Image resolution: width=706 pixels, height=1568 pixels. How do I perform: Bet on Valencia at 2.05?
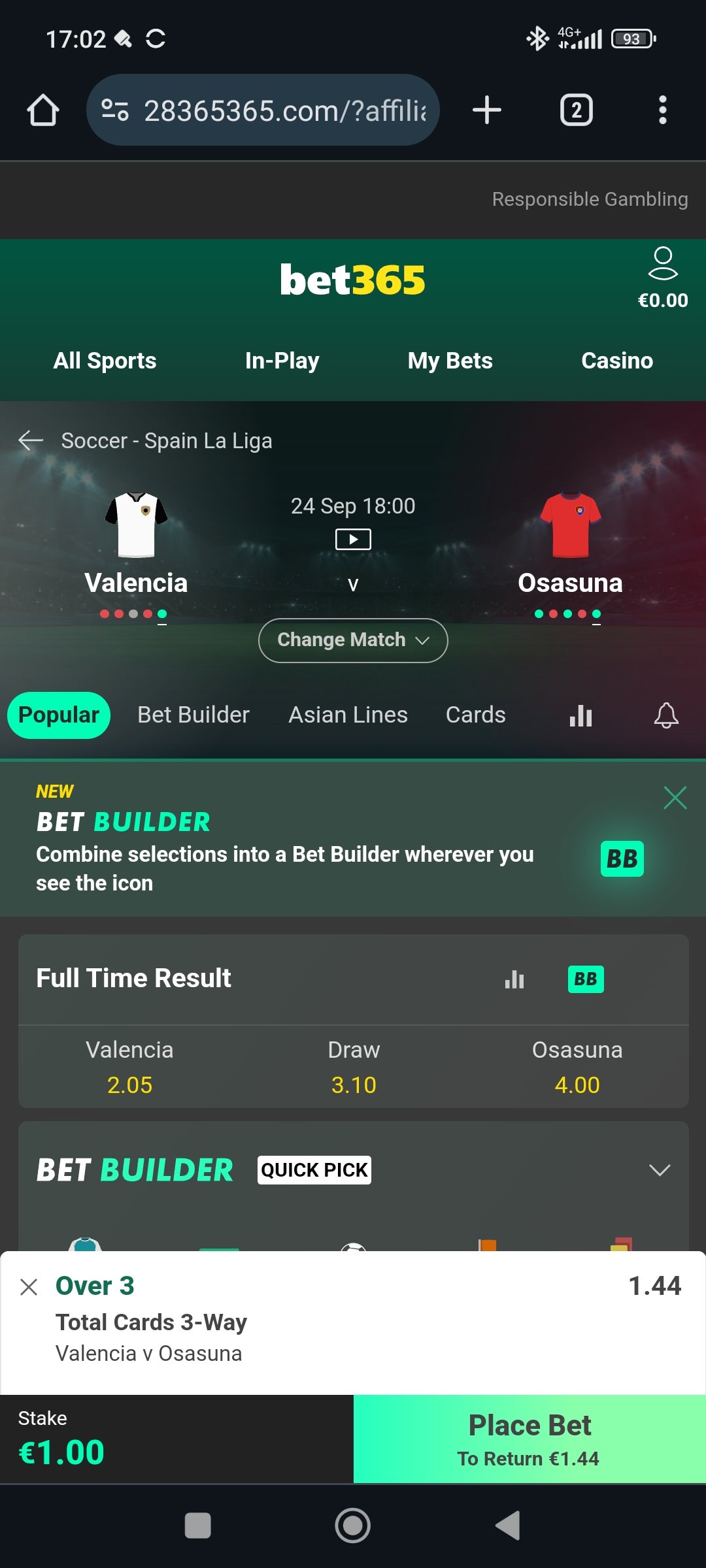tap(129, 1067)
